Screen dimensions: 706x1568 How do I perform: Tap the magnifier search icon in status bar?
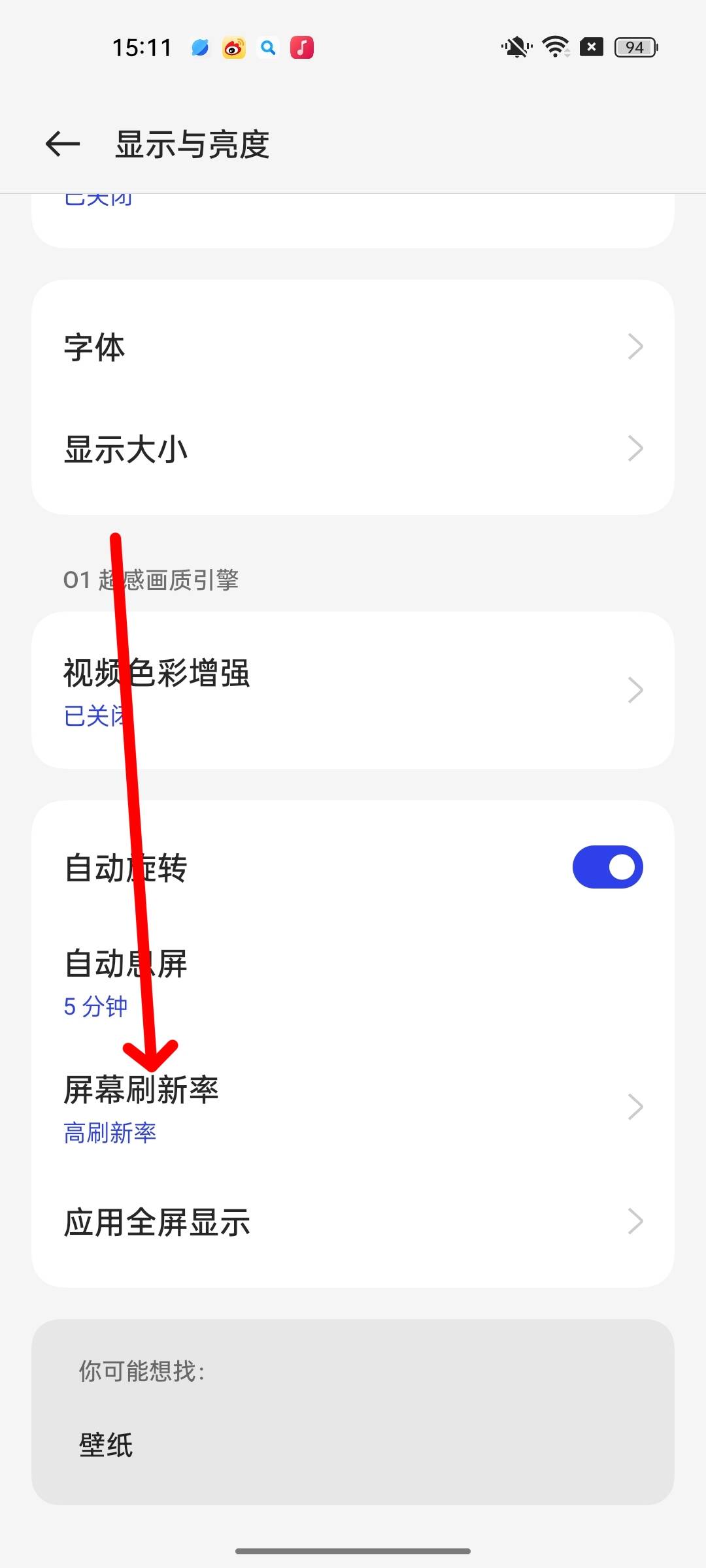click(x=268, y=47)
